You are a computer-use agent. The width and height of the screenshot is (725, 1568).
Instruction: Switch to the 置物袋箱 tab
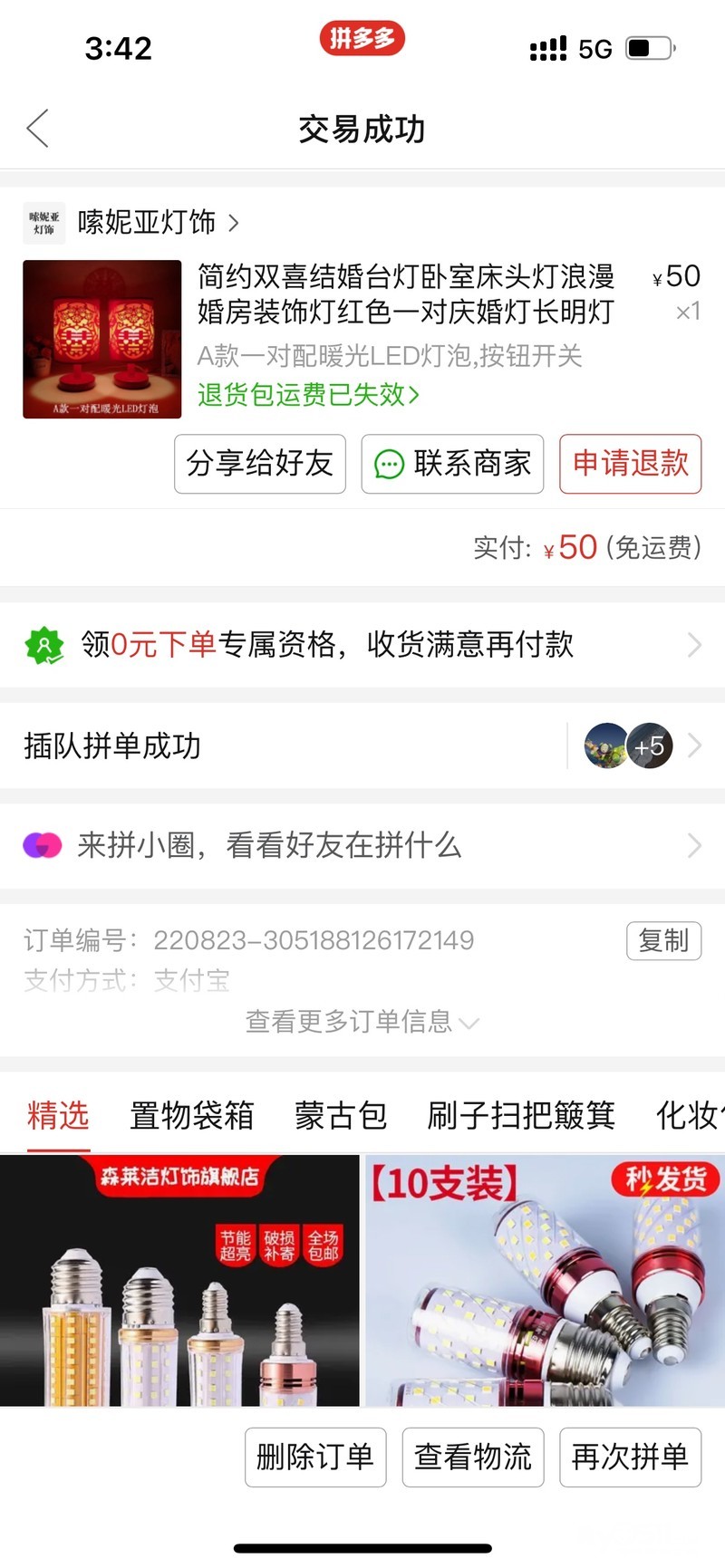191,1115
